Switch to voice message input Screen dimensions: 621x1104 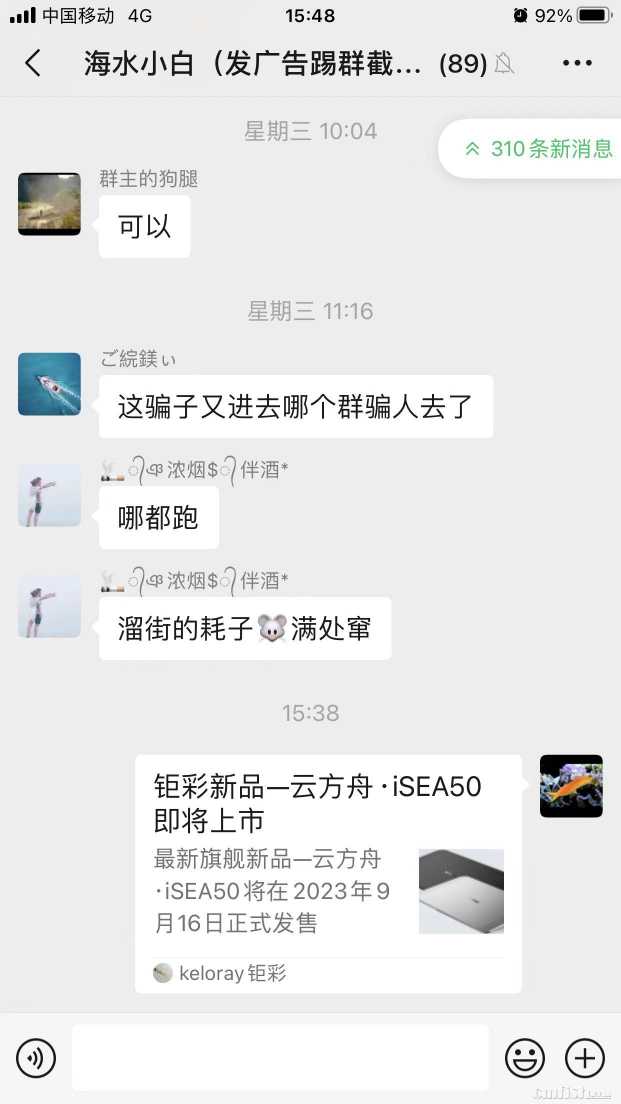coord(36,1057)
